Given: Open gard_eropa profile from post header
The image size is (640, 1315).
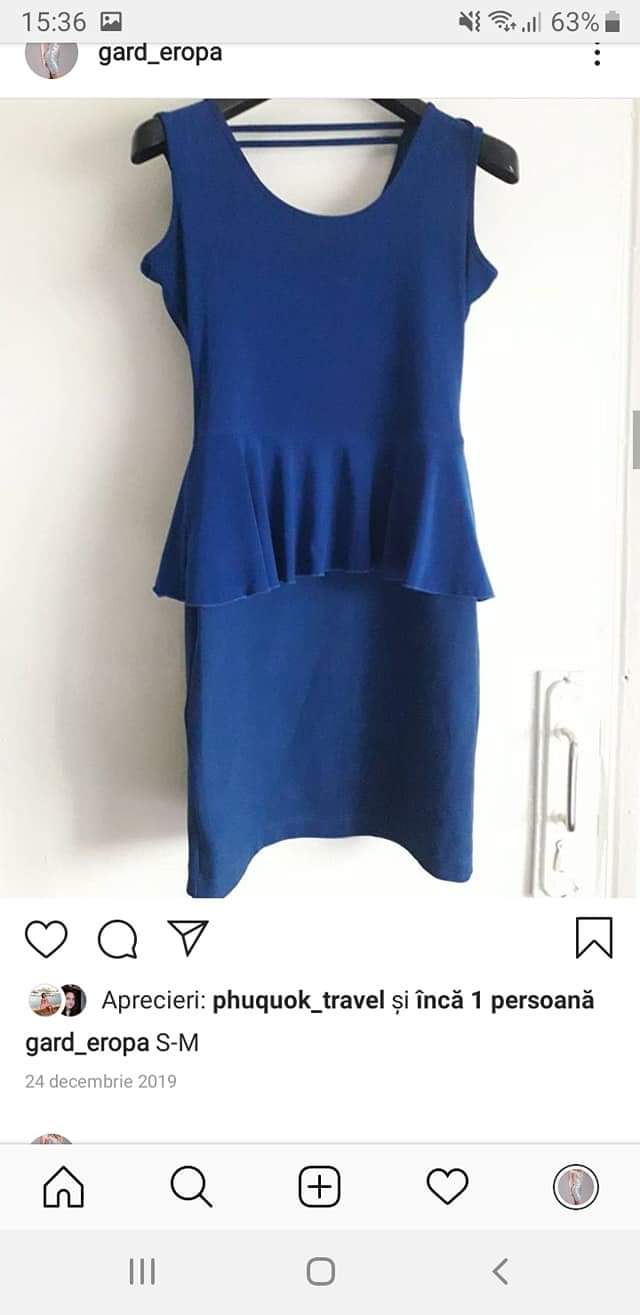Looking at the screenshot, I should click(x=160, y=53).
